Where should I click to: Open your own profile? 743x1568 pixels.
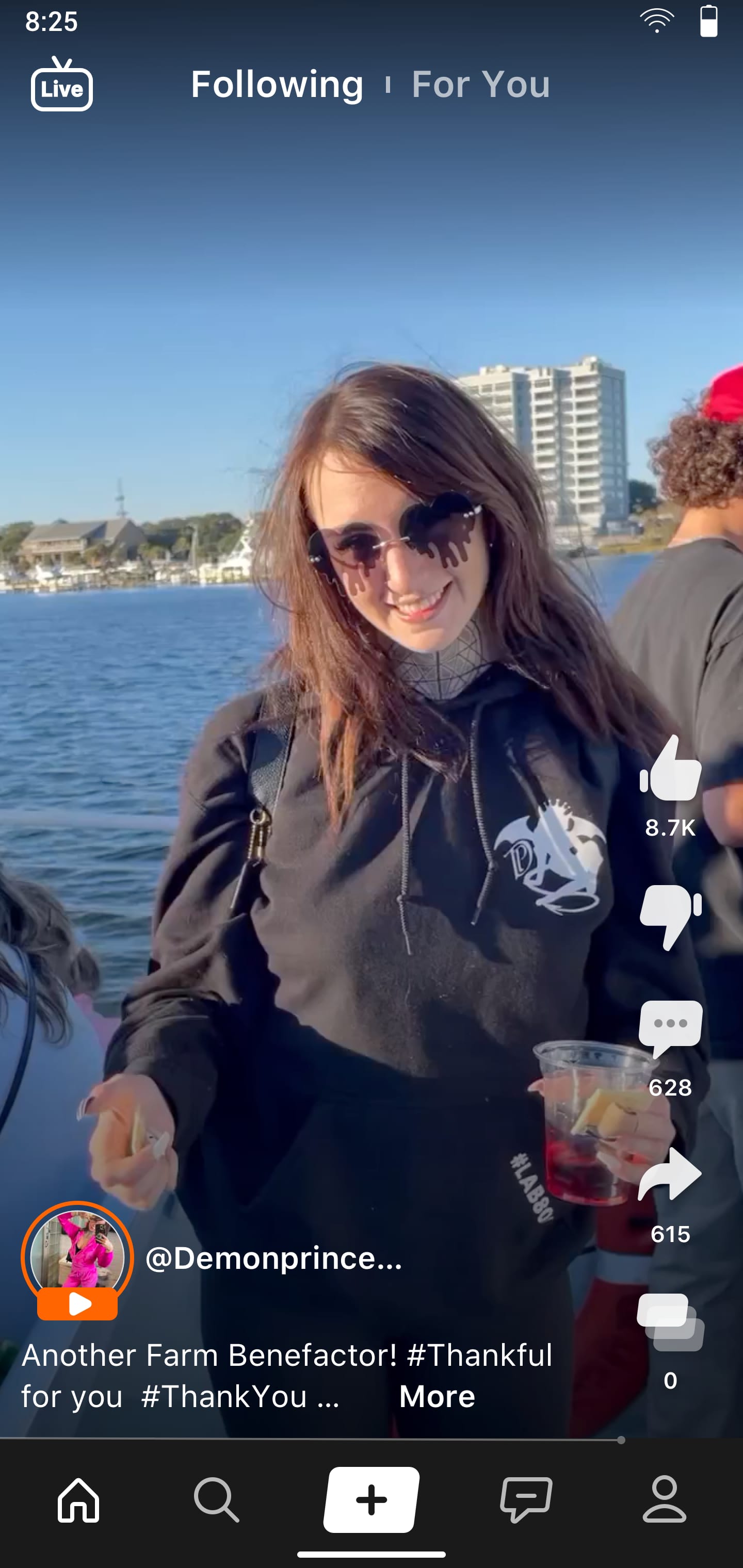pos(665,1500)
